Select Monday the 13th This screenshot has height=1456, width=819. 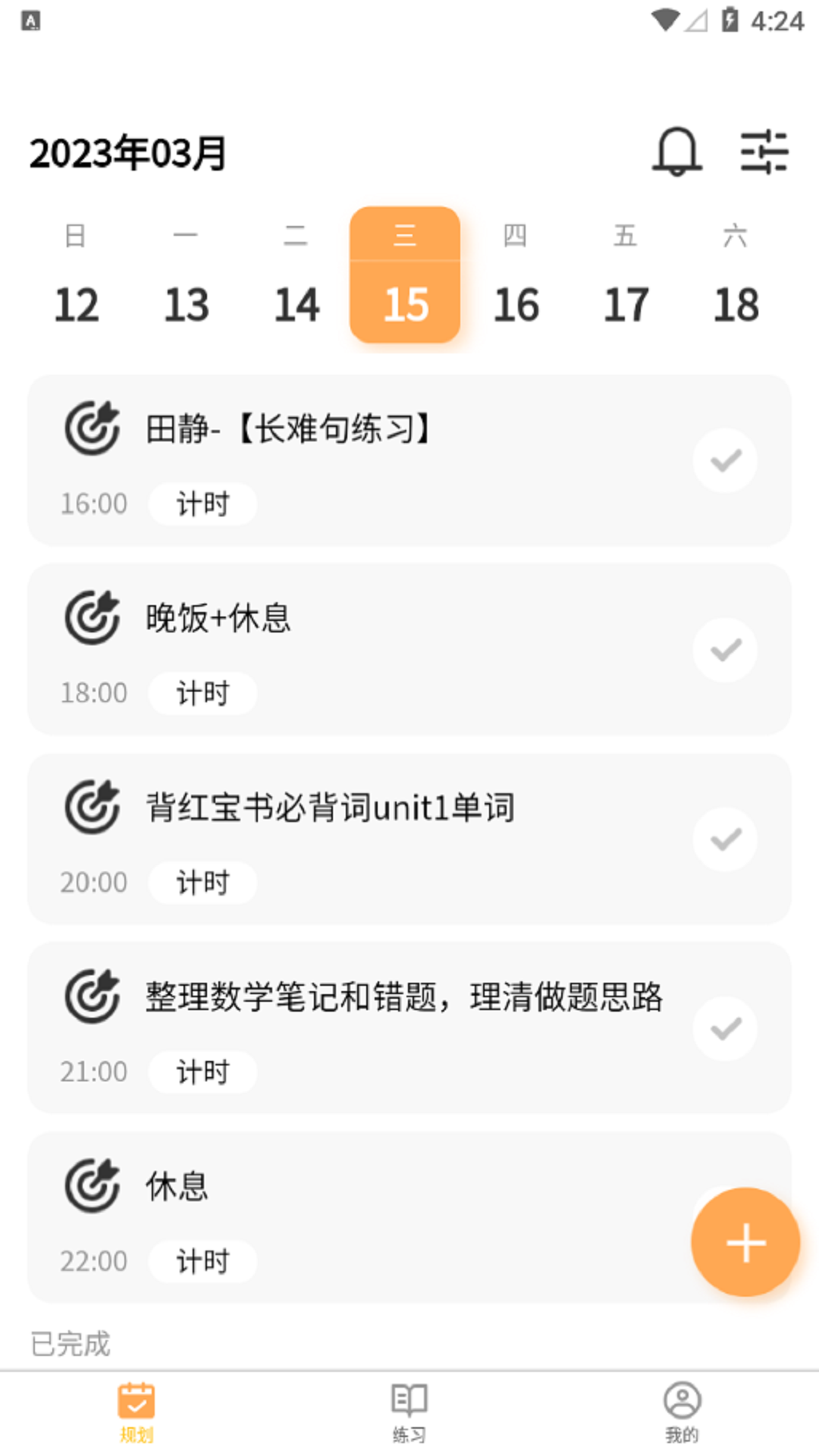(186, 275)
